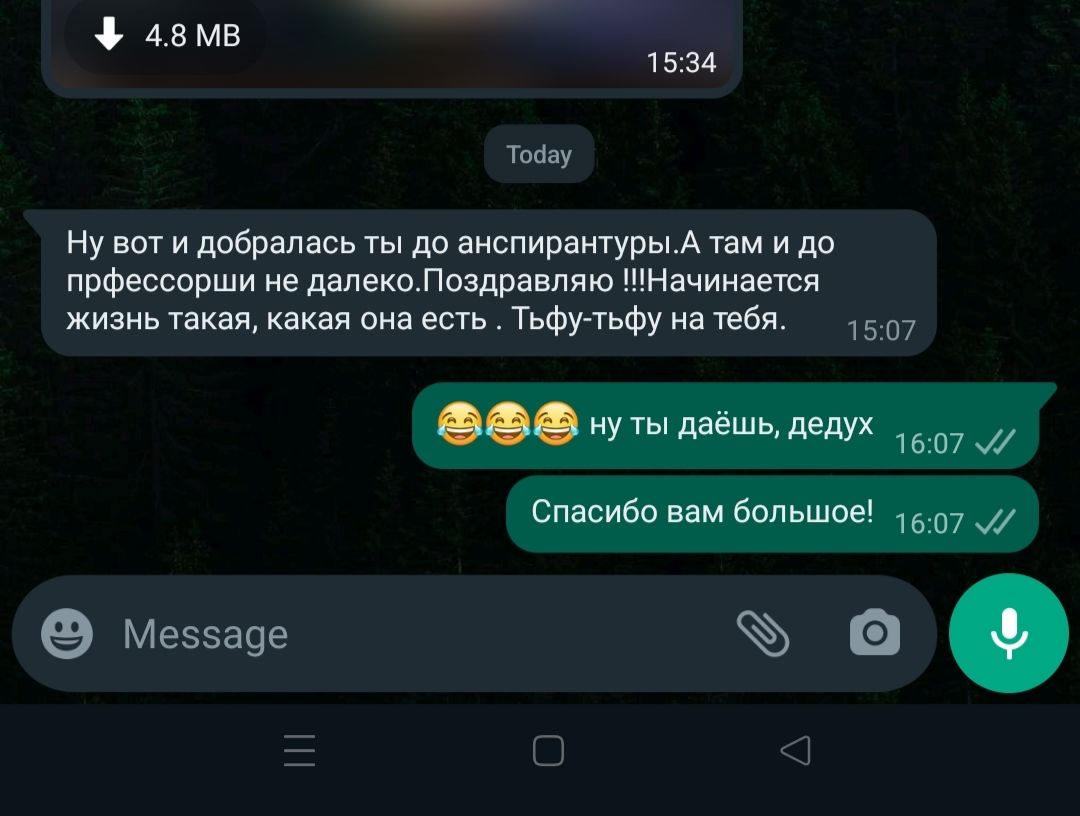The image size is (1080, 816).
Task: Attach a file with the paperclip
Action: [x=763, y=633]
